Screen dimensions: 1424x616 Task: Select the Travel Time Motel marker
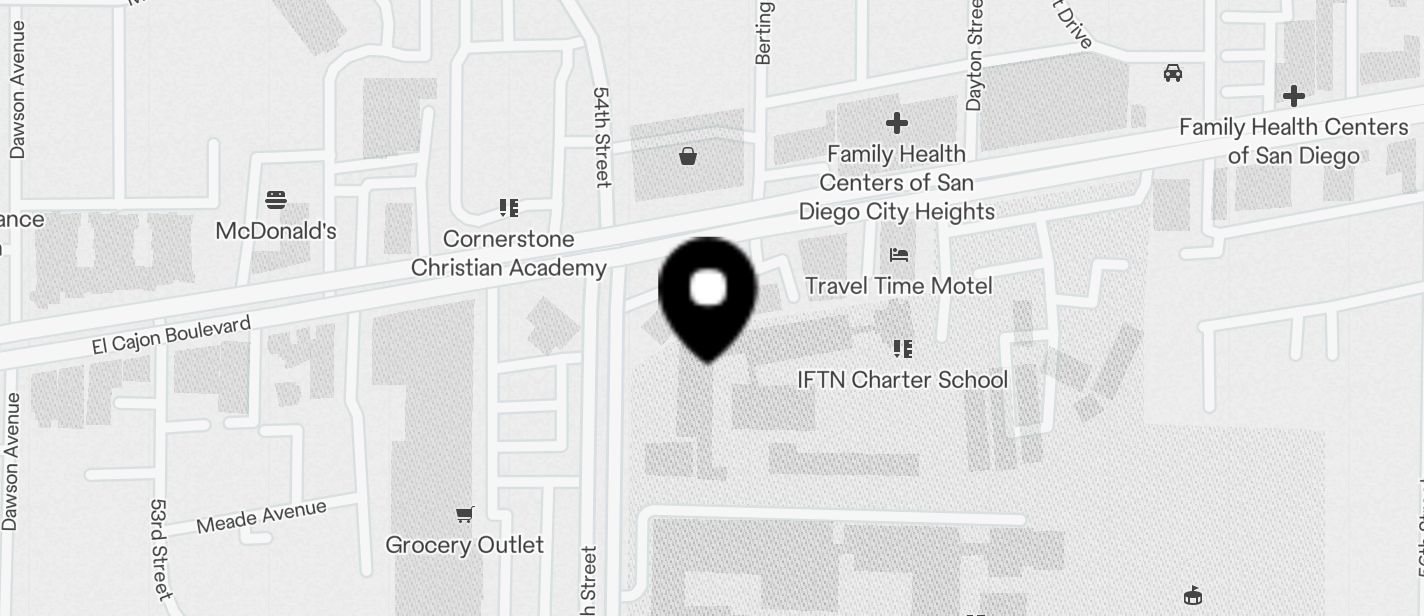click(898, 256)
